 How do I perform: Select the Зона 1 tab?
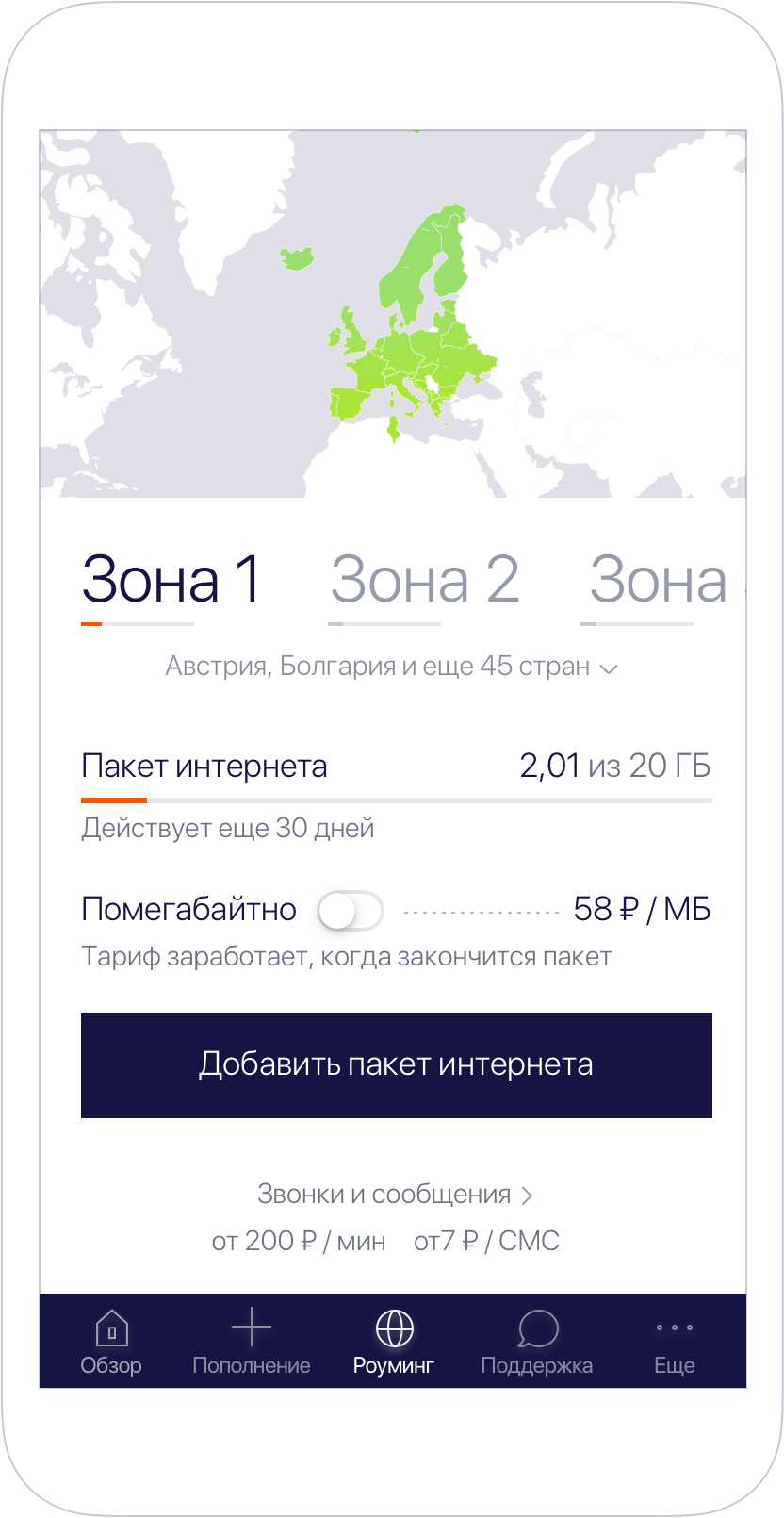tap(171, 580)
